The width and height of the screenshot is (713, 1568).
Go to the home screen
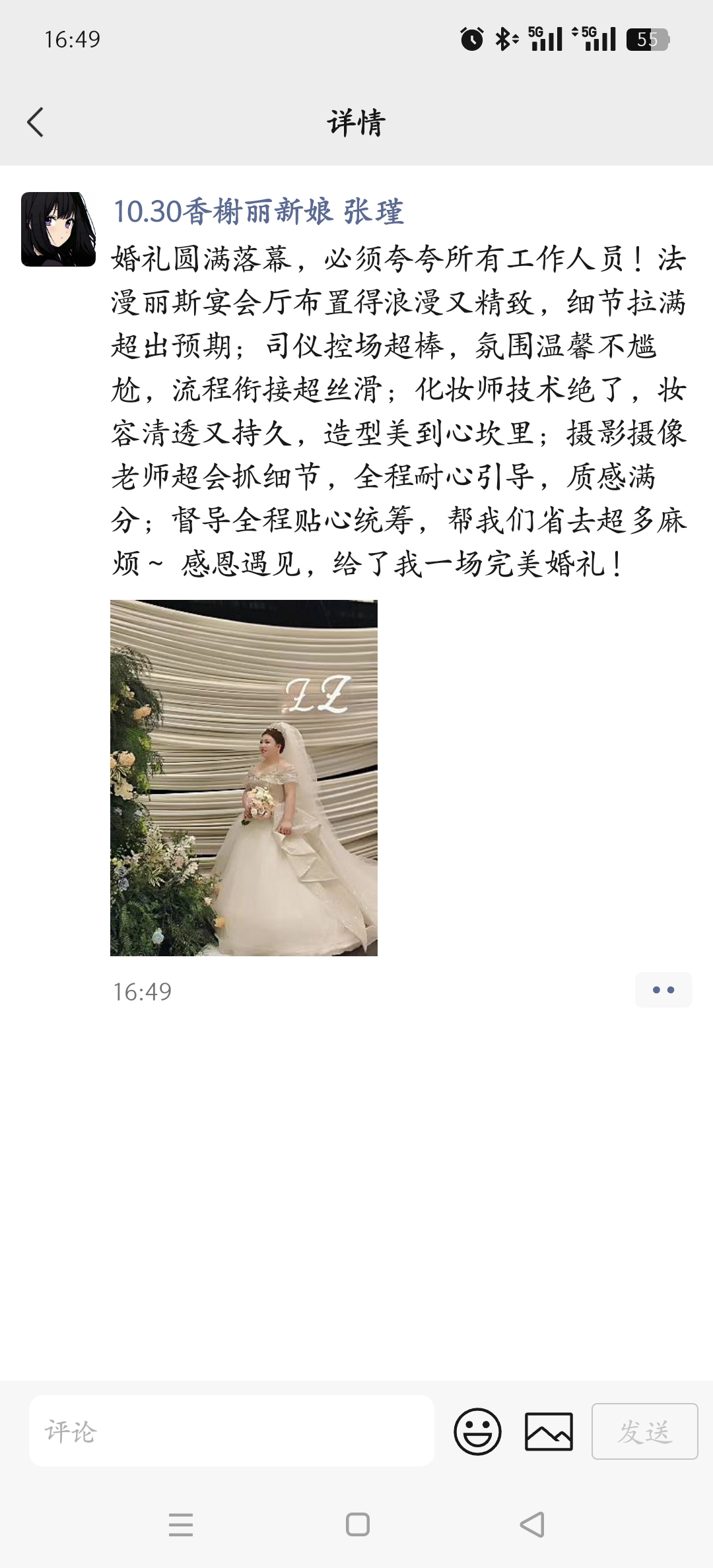coord(357,1525)
